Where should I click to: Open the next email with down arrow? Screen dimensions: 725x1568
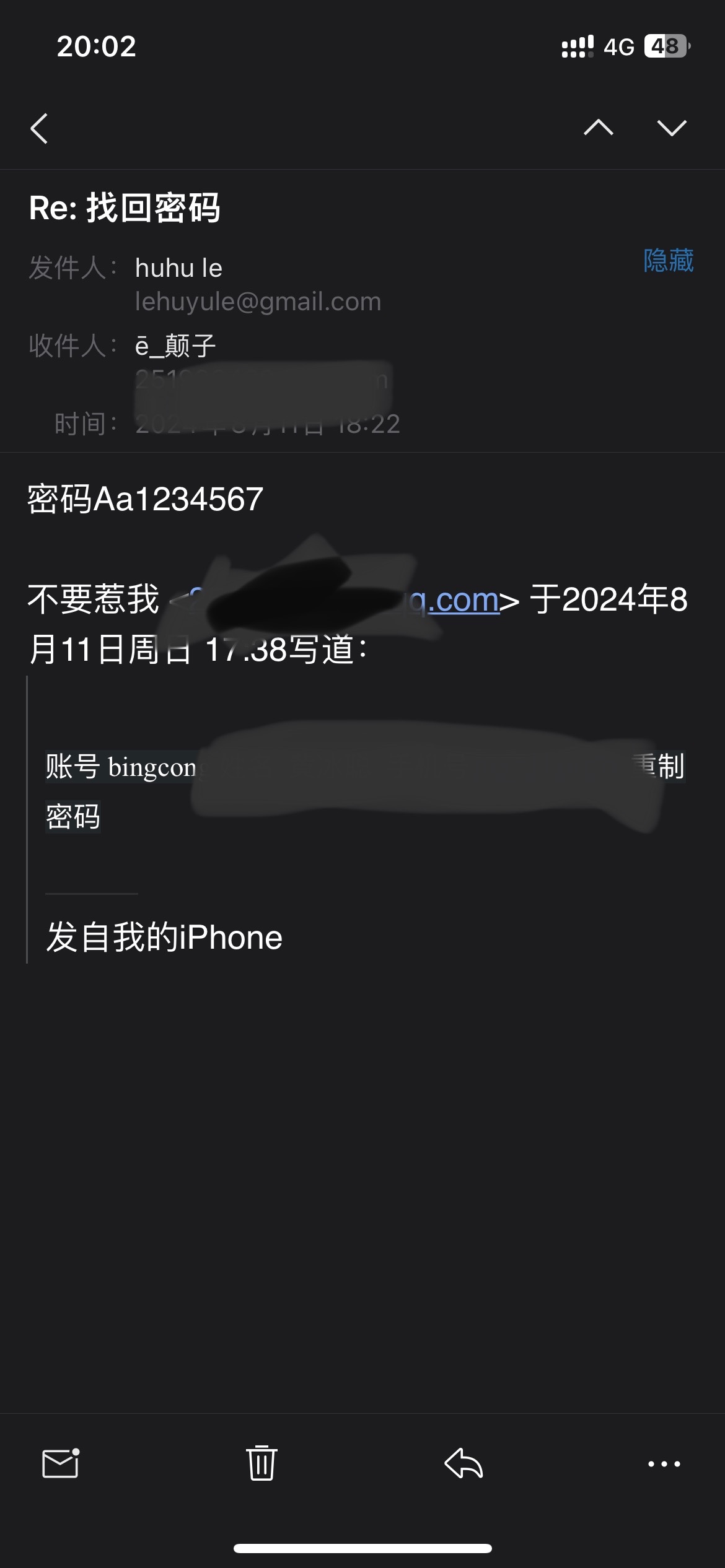(672, 128)
